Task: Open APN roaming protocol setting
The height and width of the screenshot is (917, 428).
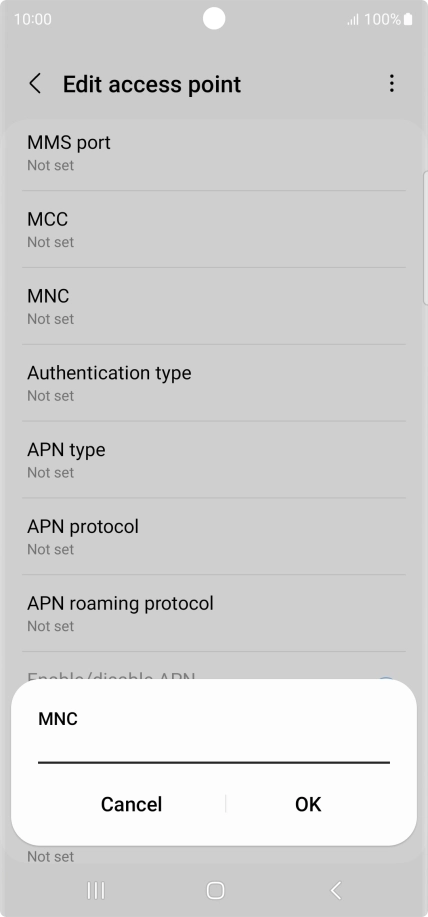Action: (x=214, y=613)
